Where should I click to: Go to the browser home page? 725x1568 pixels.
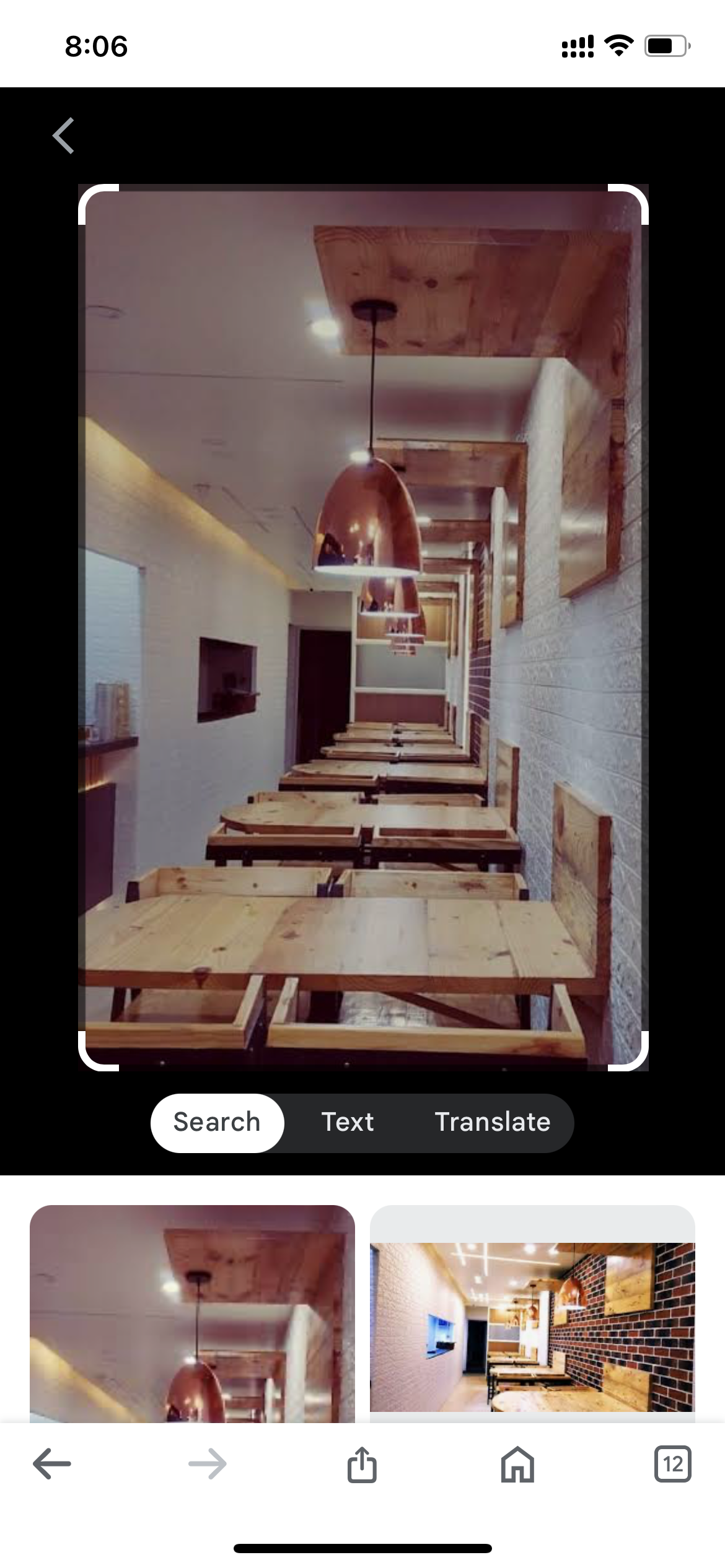[517, 1464]
